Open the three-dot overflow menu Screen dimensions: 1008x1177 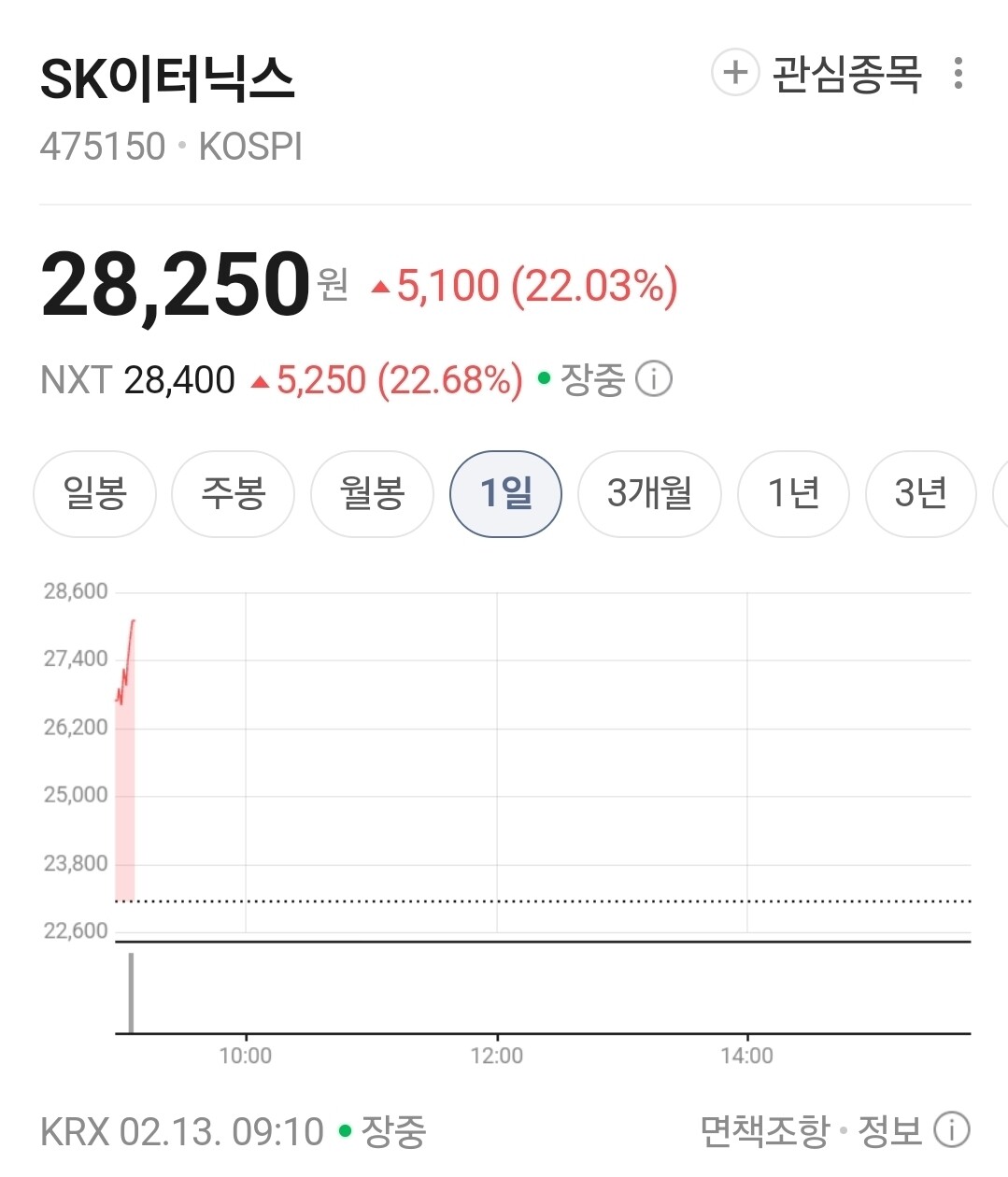click(958, 74)
